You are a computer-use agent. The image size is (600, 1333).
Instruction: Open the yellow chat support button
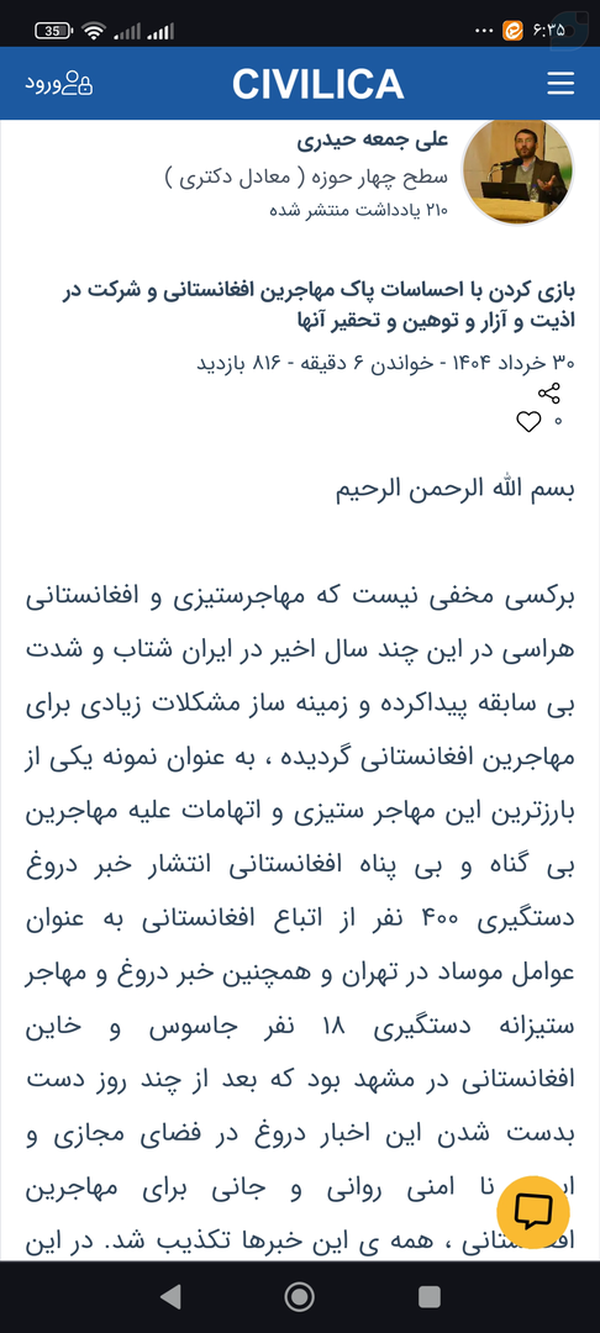pyautogui.click(x=533, y=1213)
